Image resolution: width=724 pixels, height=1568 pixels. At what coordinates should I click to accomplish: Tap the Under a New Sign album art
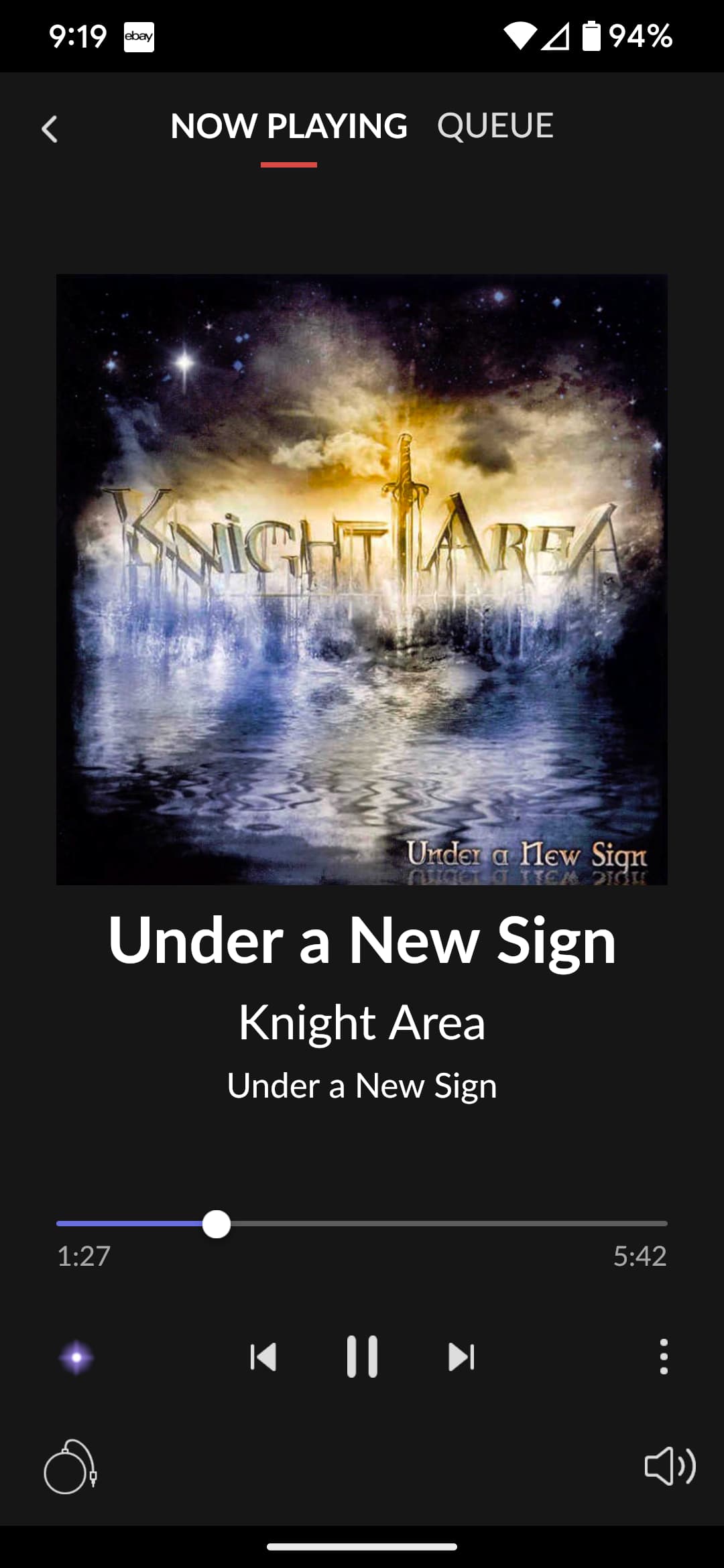coord(362,580)
